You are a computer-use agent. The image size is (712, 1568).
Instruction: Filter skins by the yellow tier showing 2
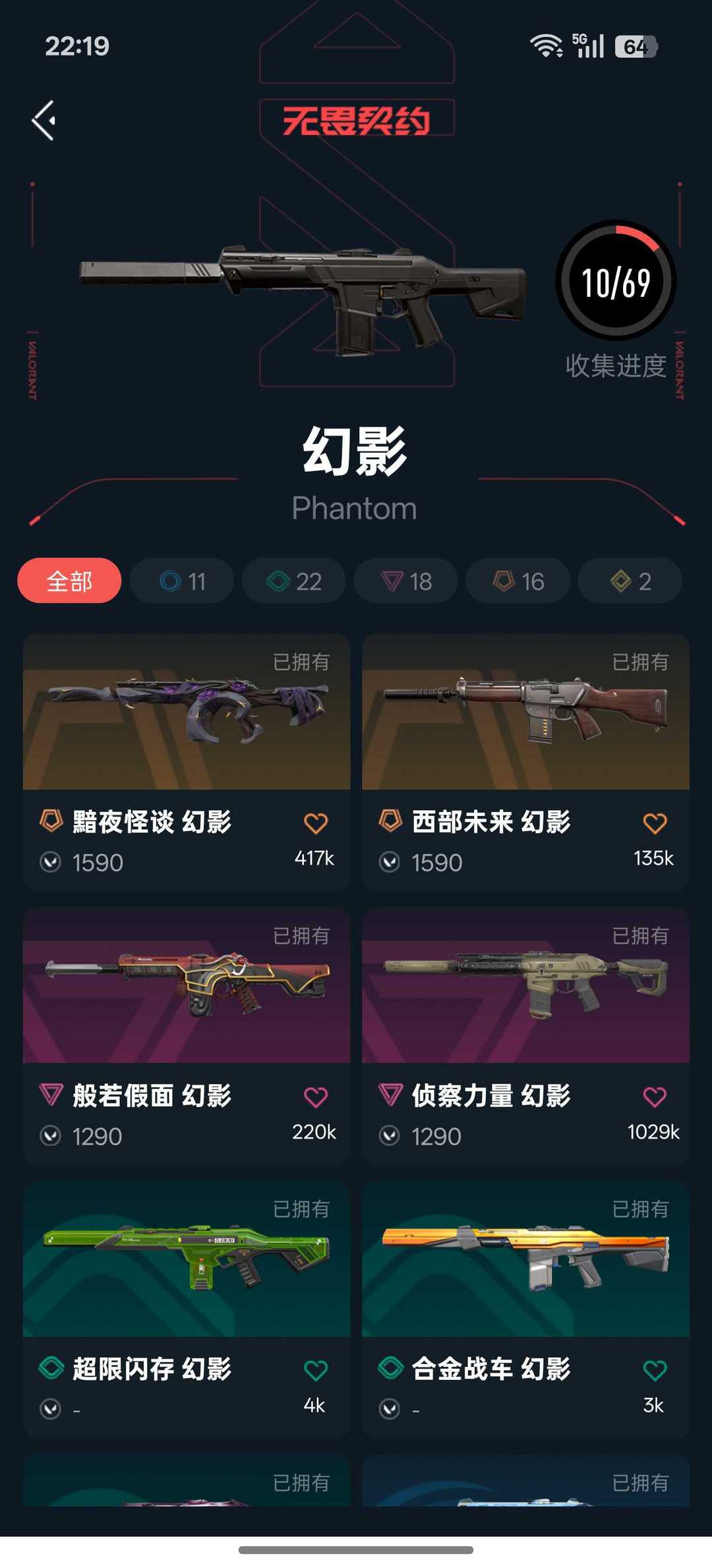point(630,580)
